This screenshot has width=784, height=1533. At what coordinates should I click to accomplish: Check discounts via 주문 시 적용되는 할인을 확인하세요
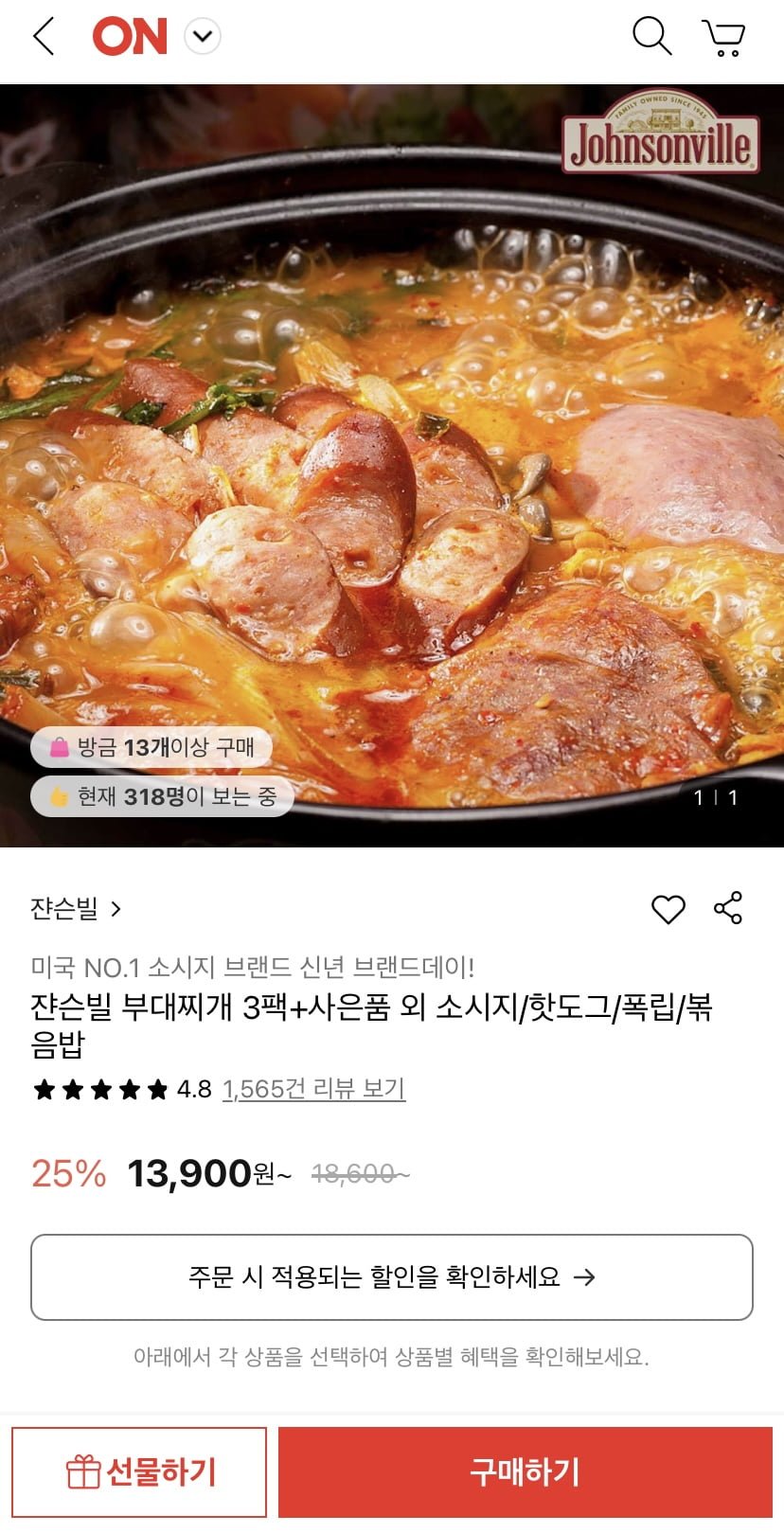tap(392, 1276)
